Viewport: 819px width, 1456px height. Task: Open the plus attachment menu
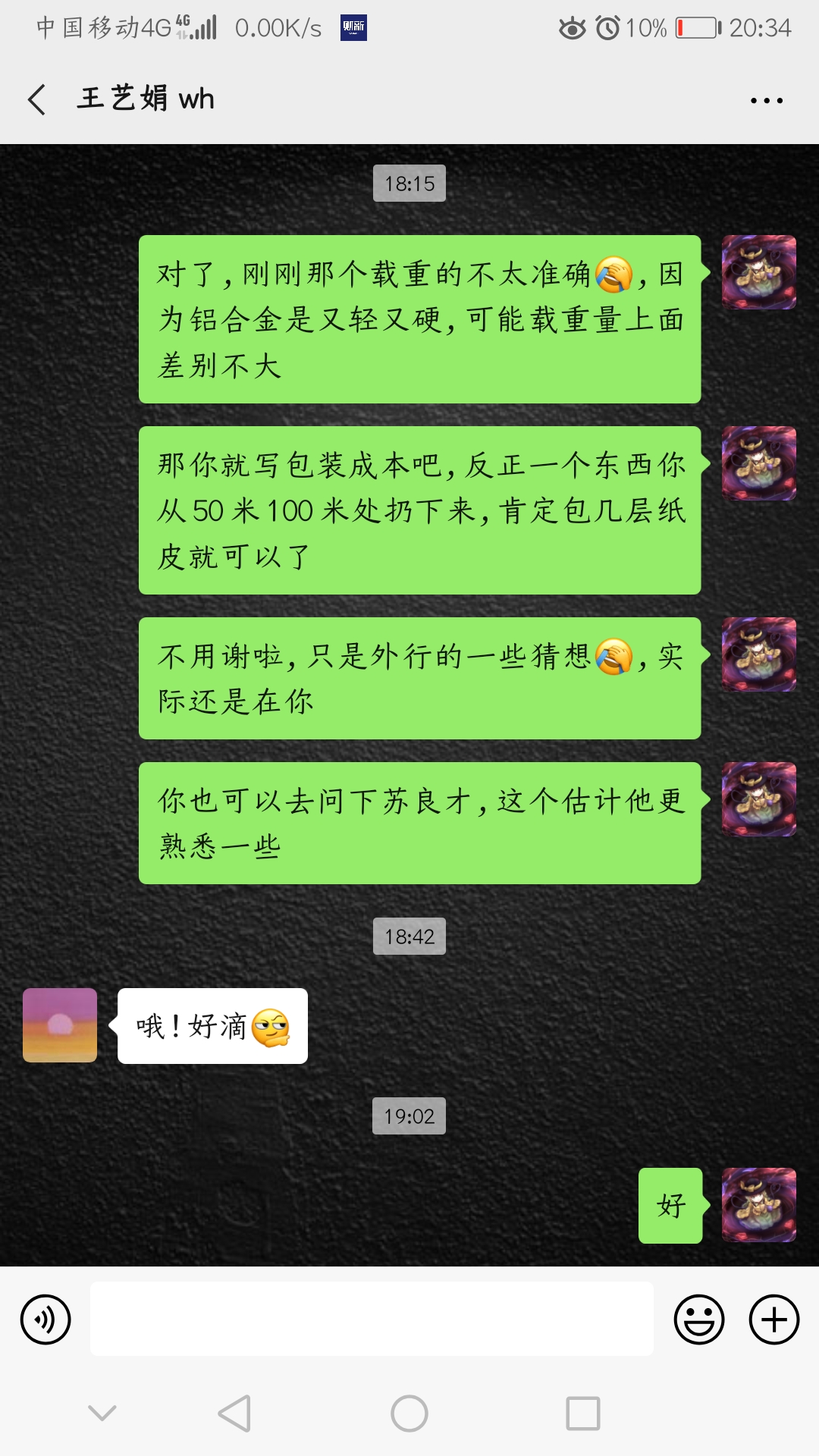[773, 1319]
